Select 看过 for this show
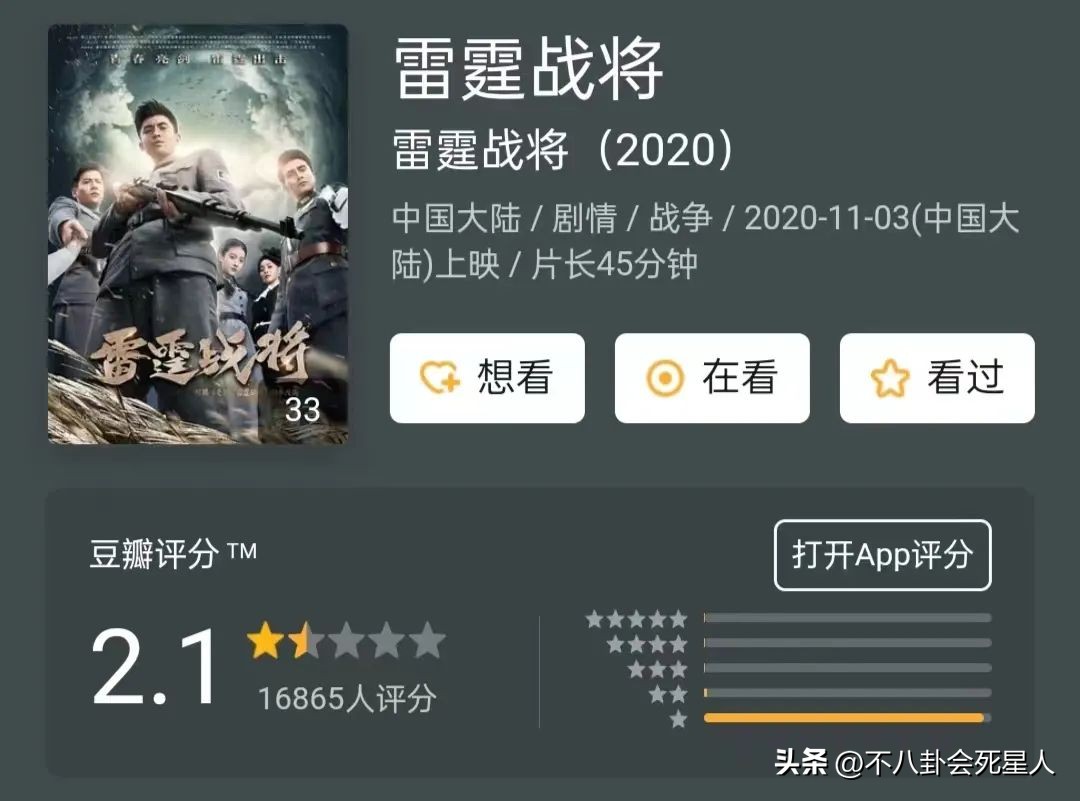Viewport: 1080px width, 801px height. pos(937,378)
